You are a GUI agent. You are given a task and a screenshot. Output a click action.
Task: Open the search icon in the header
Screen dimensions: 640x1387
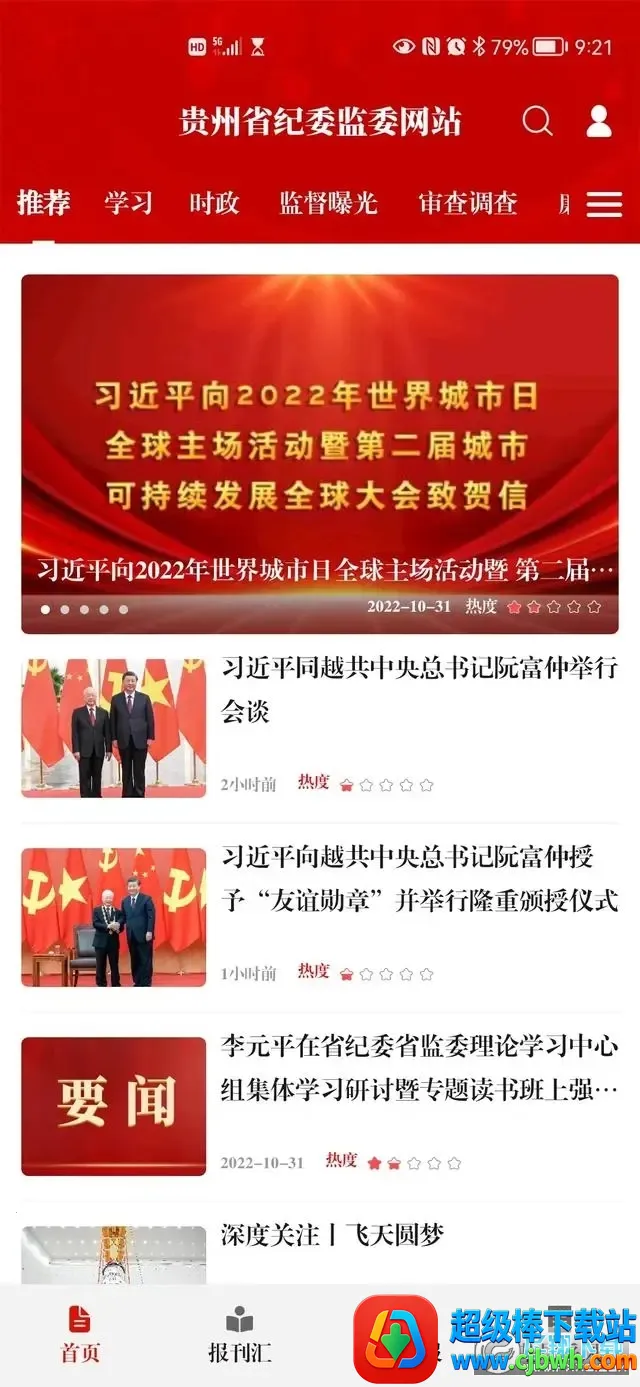click(537, 122)
